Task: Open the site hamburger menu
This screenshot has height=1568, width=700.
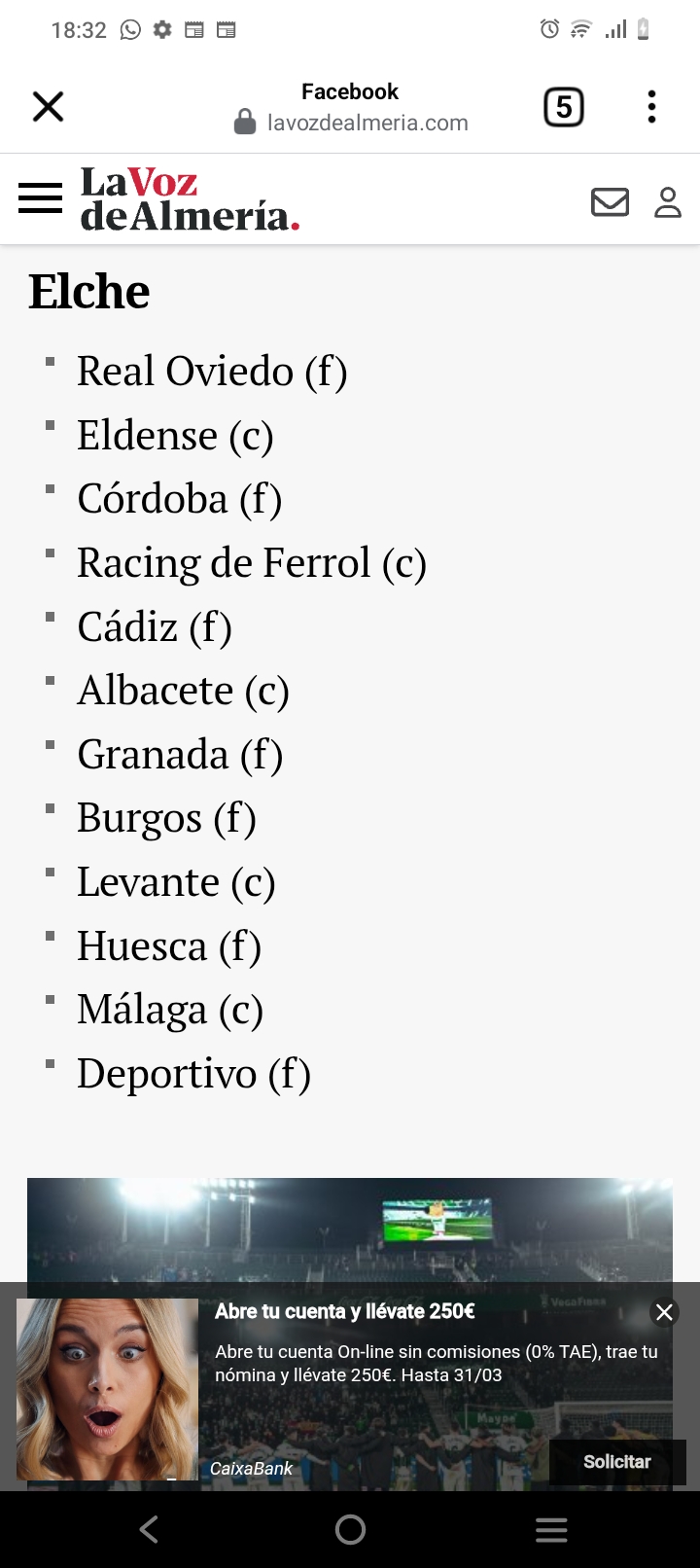Action: [41, 198]
